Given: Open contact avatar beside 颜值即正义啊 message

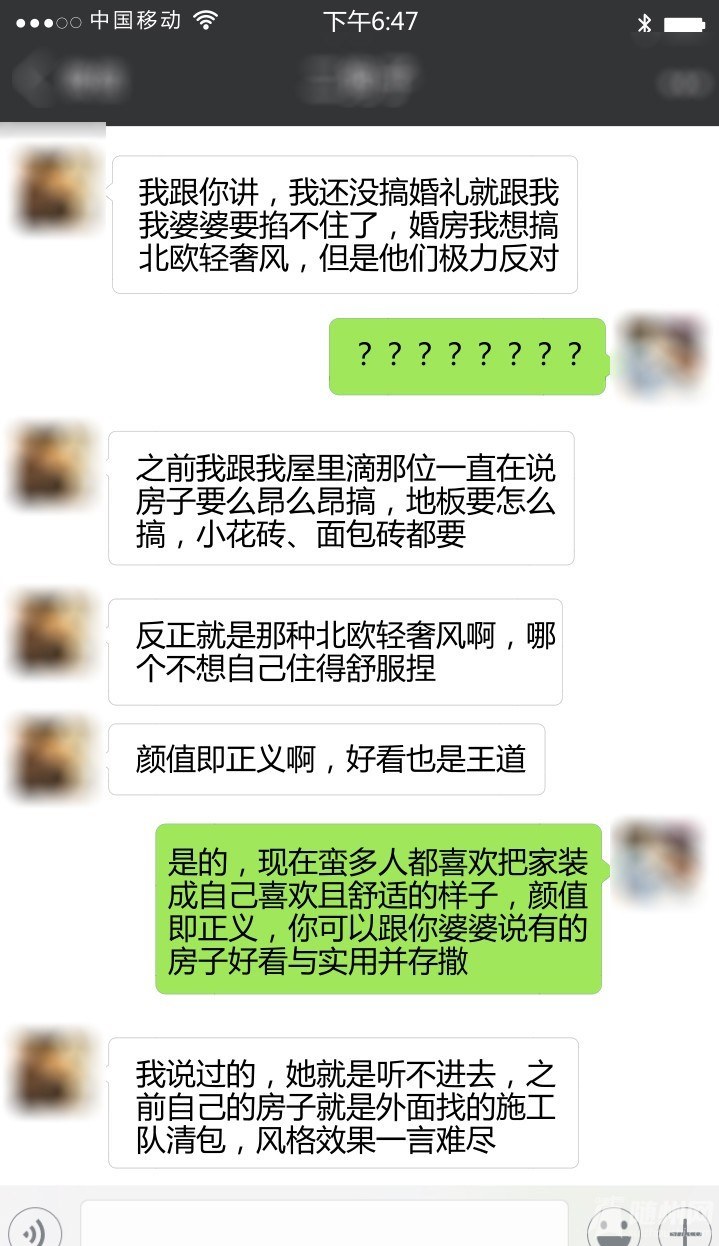Looking at the screenshot, I should click(54, 759).
